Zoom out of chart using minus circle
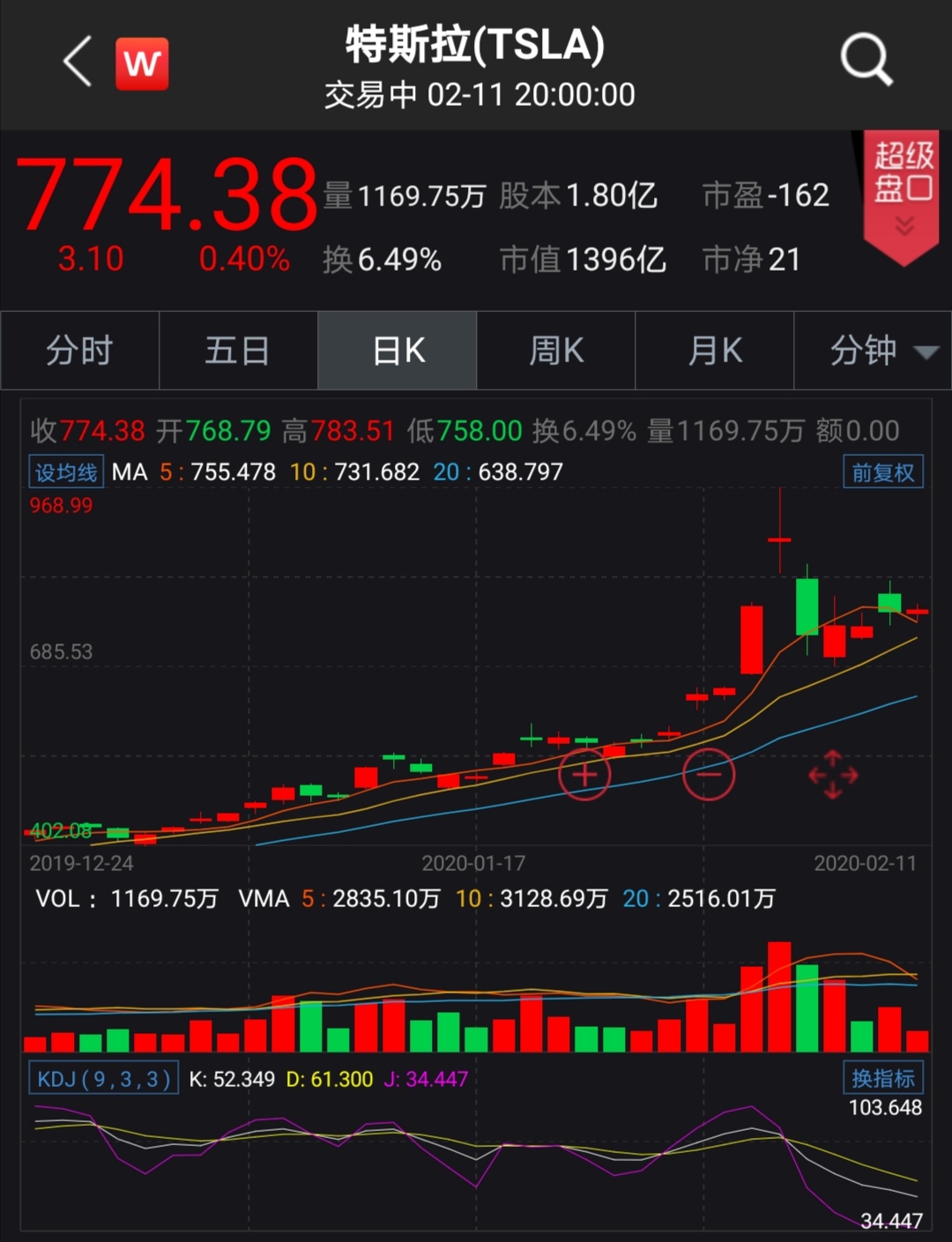952x1242 pixels. click(x=709, y=775)
